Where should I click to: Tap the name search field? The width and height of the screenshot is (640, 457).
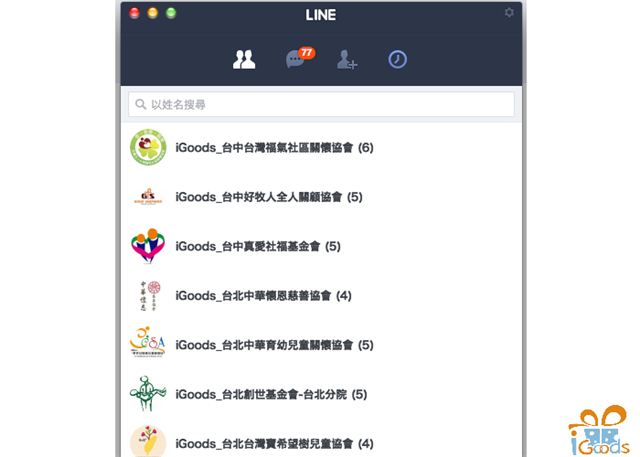pyautogui.click(x=321, y=104)
